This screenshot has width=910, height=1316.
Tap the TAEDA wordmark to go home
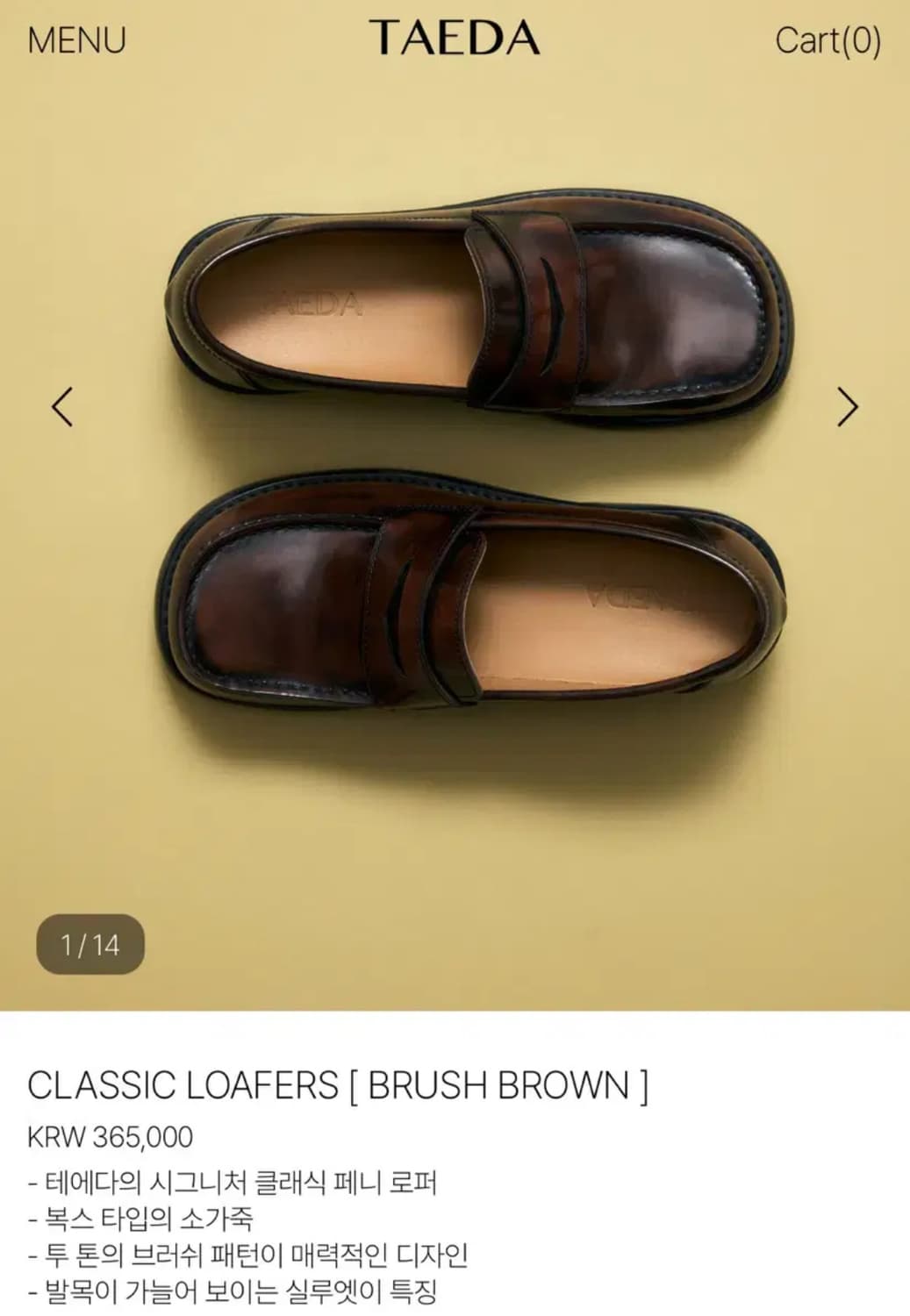coord(455,37)
